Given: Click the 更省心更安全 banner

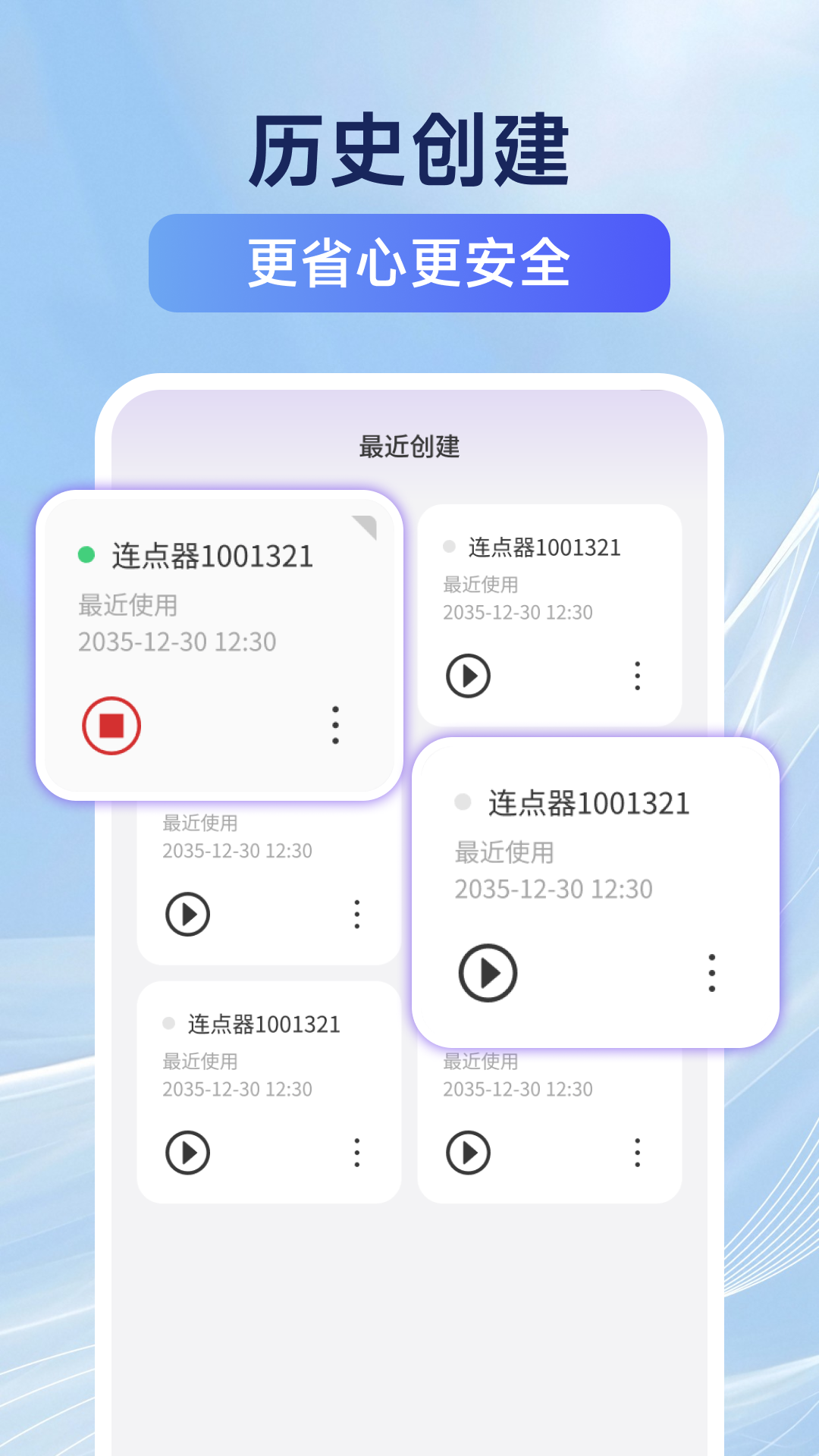Looking at the screenshot, I should [409, 262].
